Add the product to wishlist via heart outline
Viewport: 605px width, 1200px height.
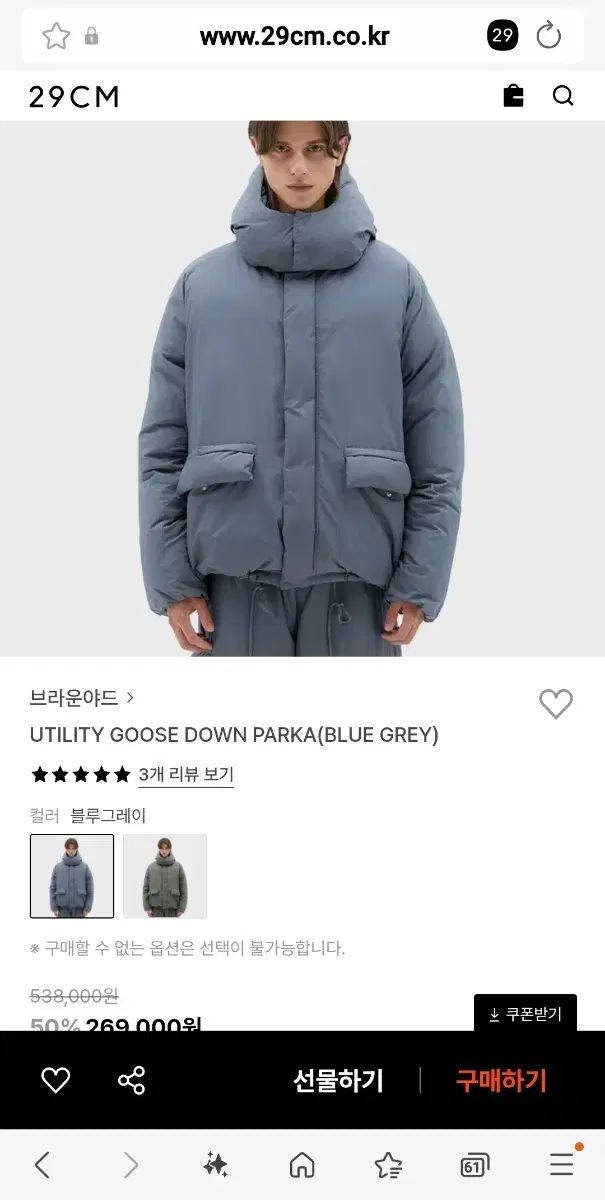555,704
